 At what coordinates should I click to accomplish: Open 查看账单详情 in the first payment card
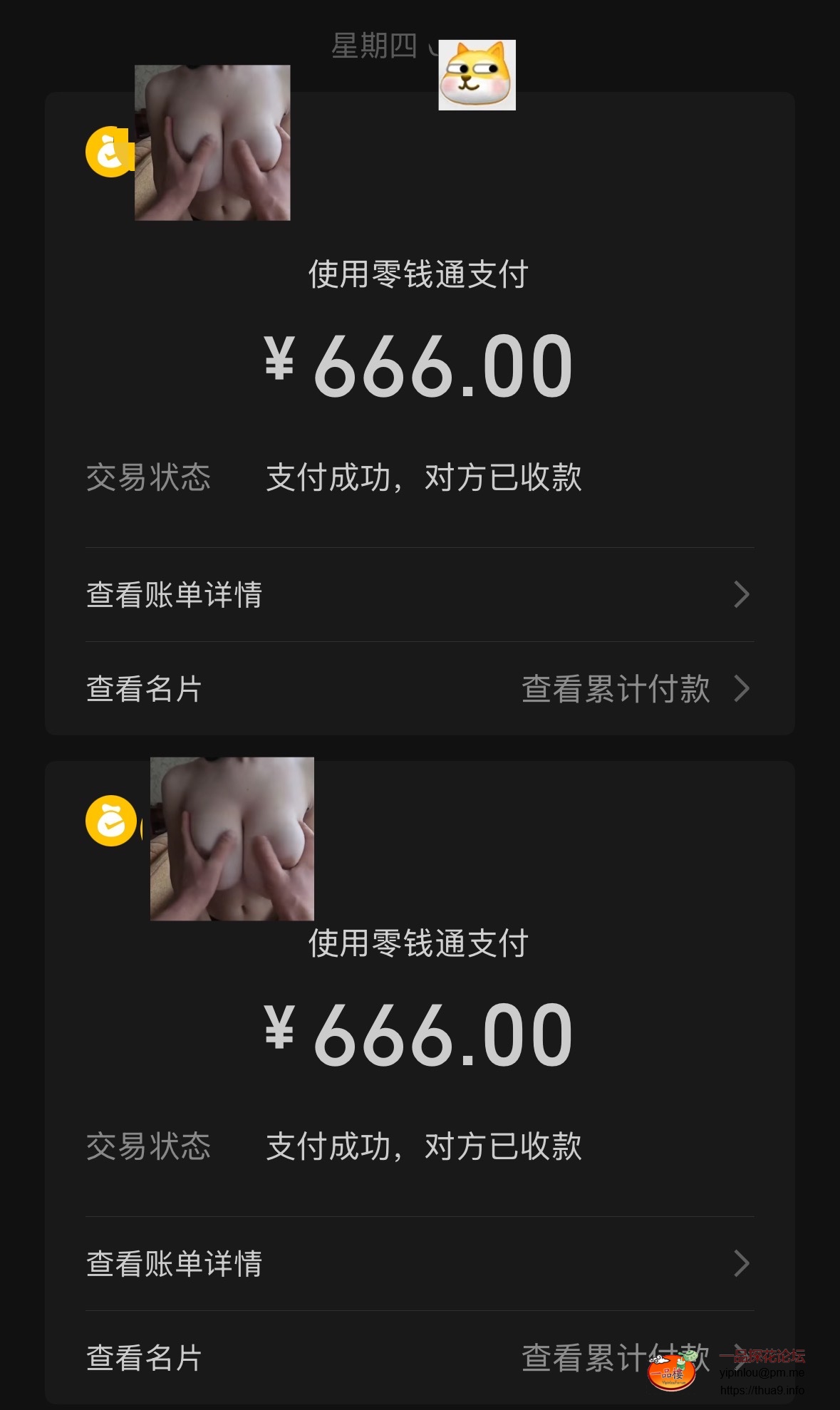click(x=419, y=595)
